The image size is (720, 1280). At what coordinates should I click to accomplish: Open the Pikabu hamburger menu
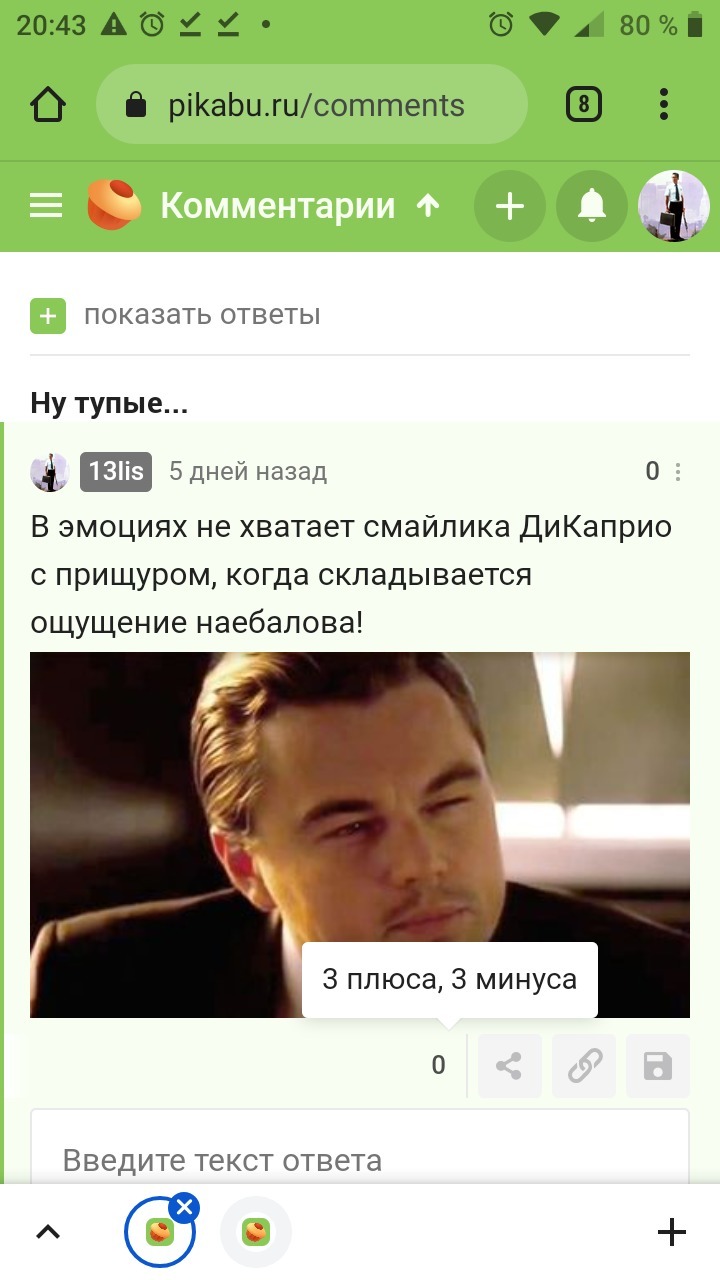46,206
